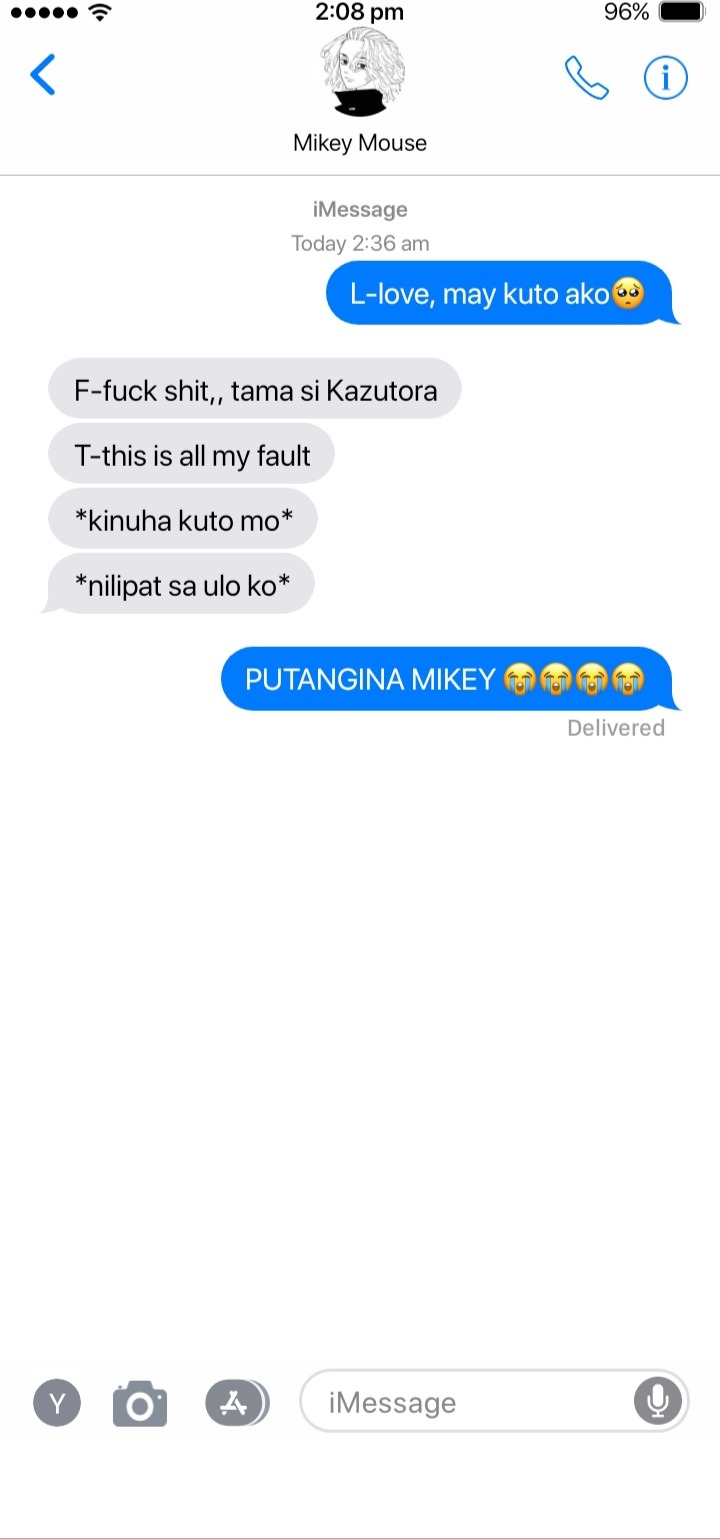Viewport: 720px width, 1539px height.
Task: Call Mikey Mouse with the phone icon
Action: pos(587,77)
